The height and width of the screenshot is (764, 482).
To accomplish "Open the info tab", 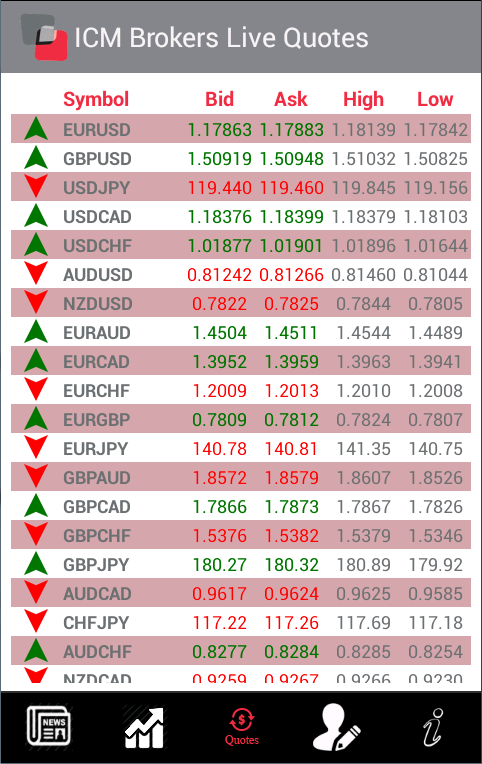I will click(x=433, y=727).
